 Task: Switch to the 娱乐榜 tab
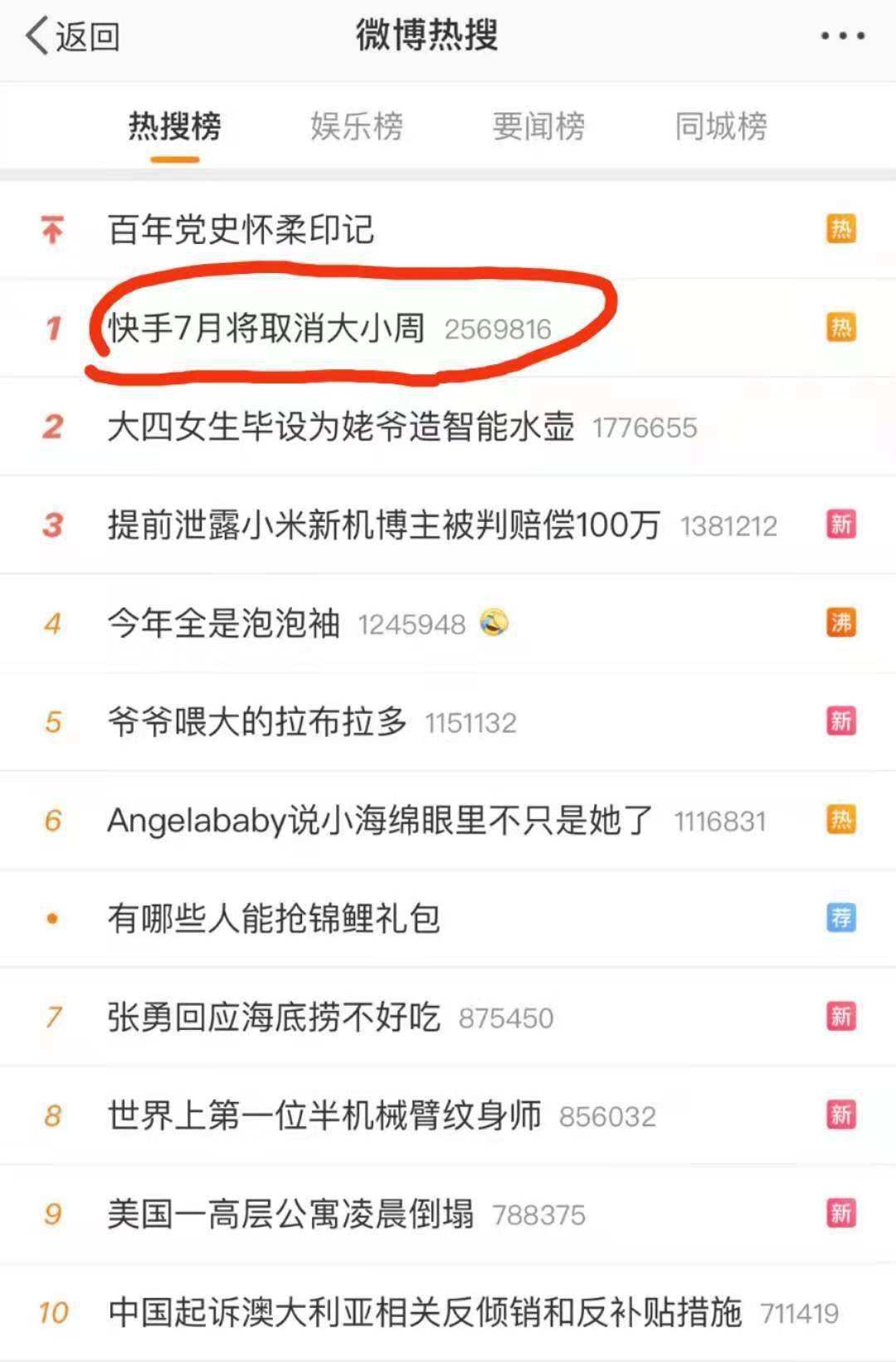357,127
